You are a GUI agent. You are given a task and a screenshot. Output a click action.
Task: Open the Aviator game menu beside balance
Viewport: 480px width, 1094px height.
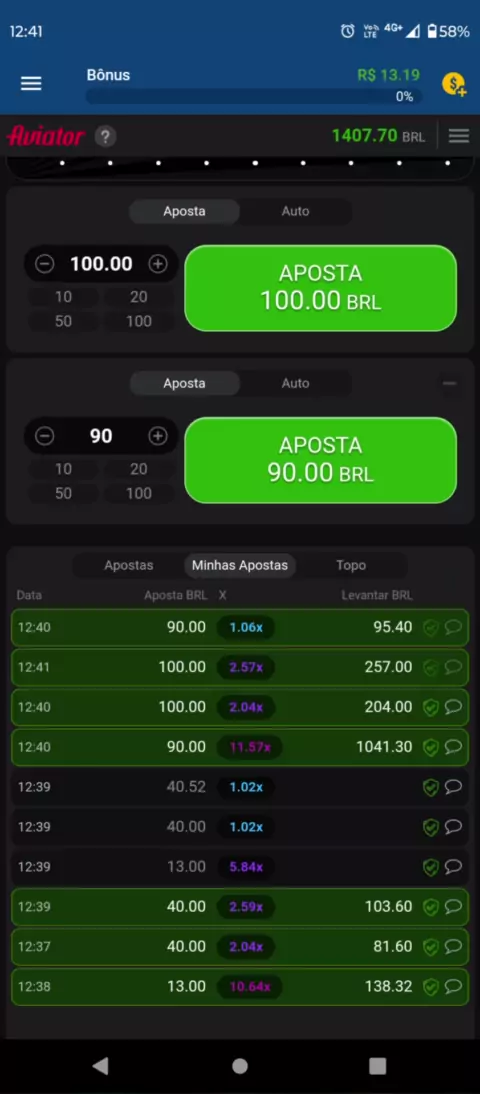(x=458, y=135)
